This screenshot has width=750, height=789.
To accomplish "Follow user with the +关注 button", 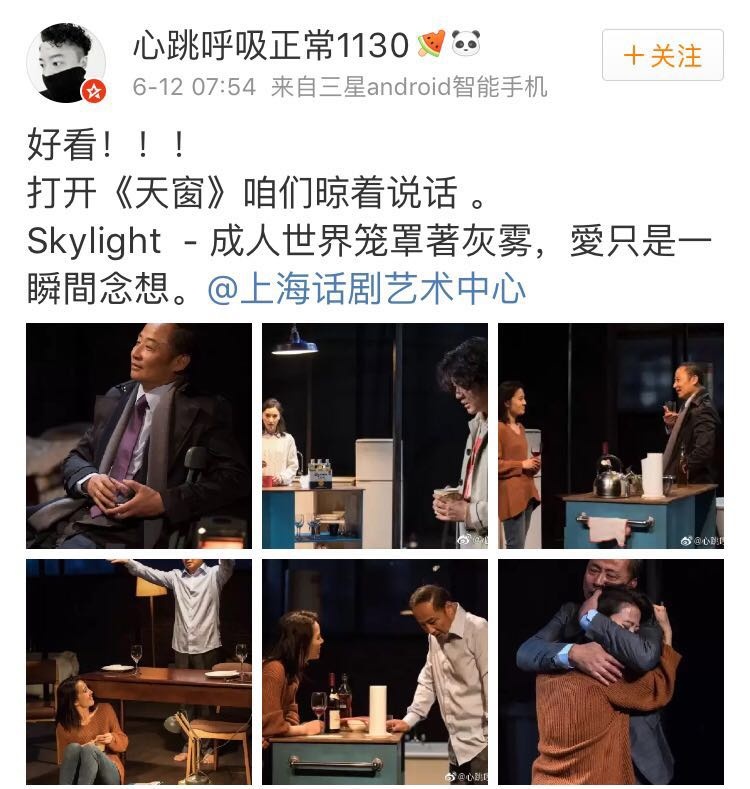I will pos(662,55).
